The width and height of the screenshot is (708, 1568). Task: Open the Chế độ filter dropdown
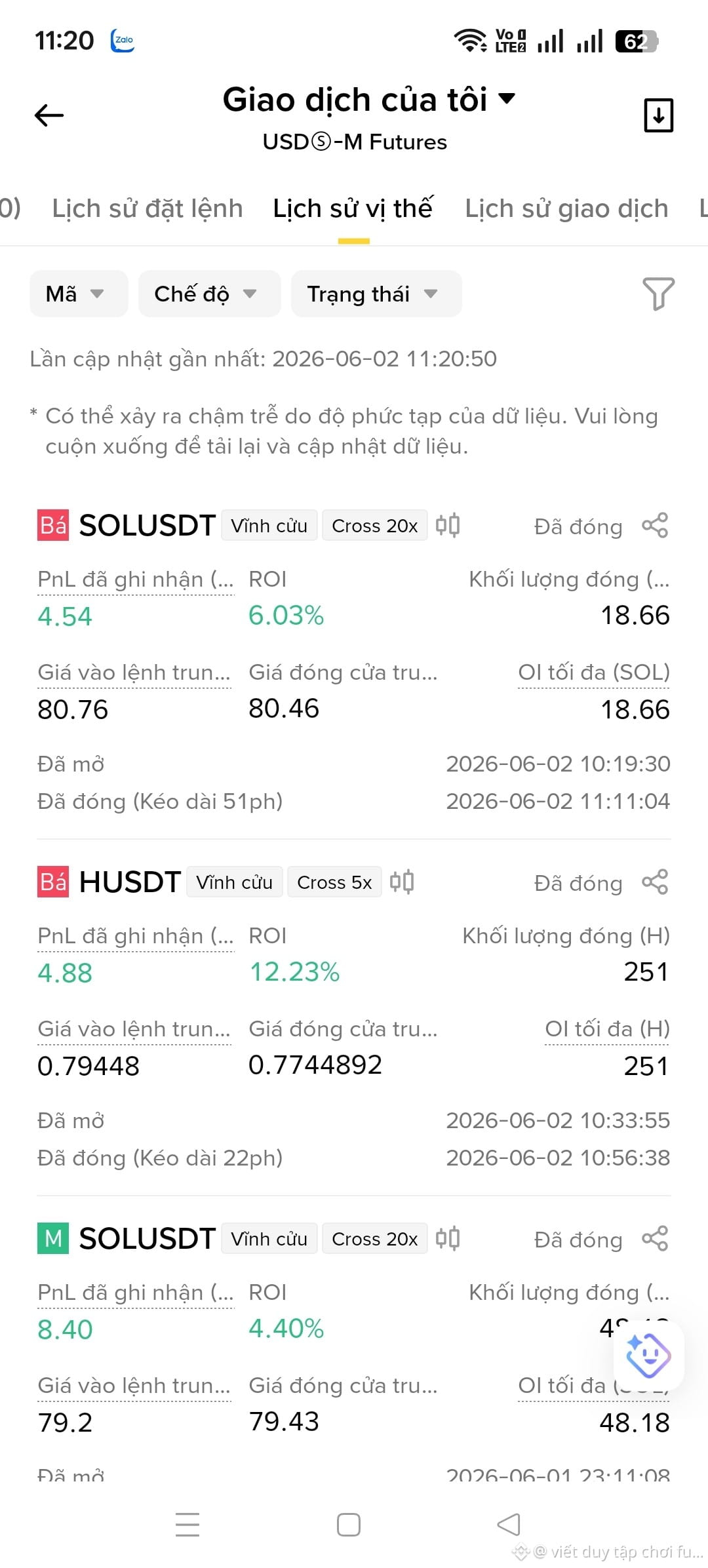pos(209,294)
